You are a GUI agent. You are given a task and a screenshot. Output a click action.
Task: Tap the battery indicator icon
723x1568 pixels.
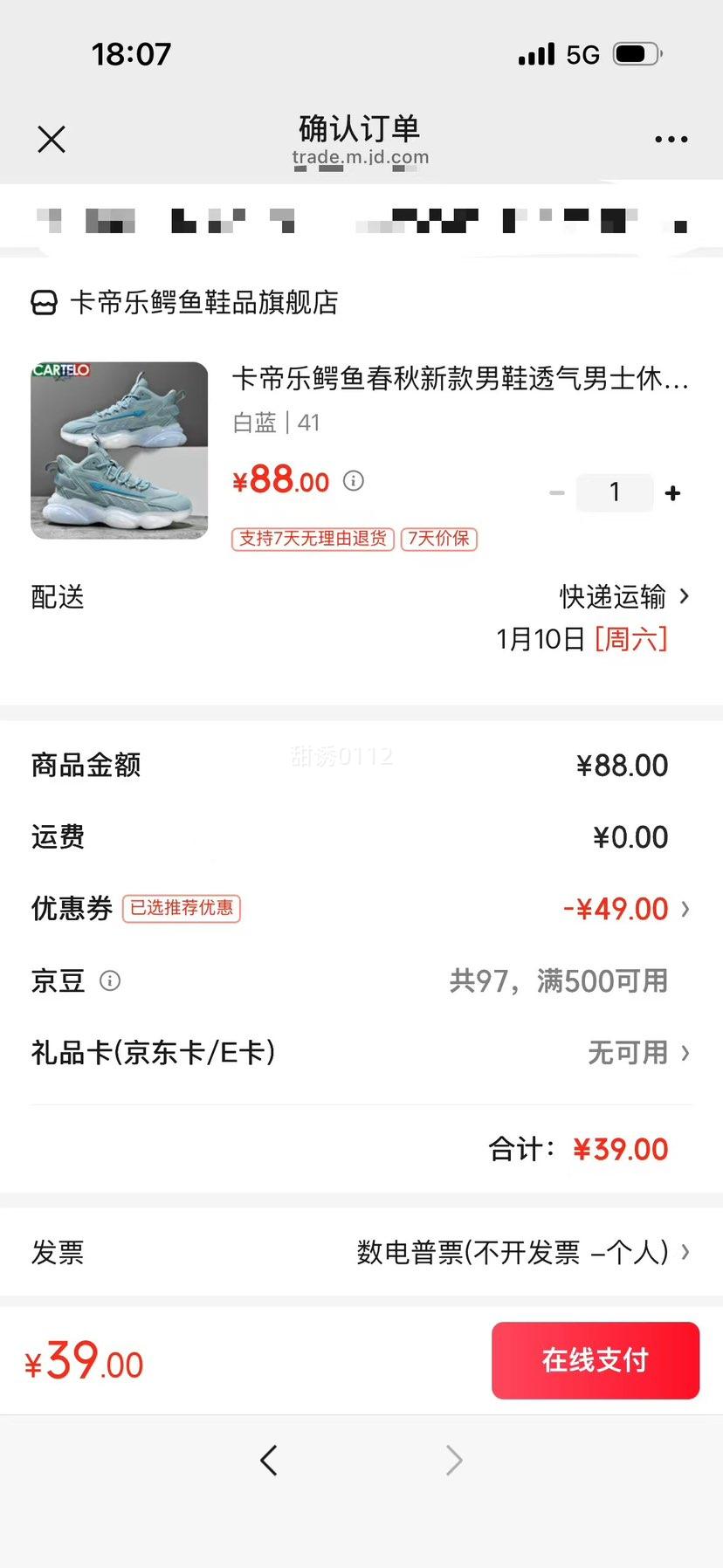[636, 52]
